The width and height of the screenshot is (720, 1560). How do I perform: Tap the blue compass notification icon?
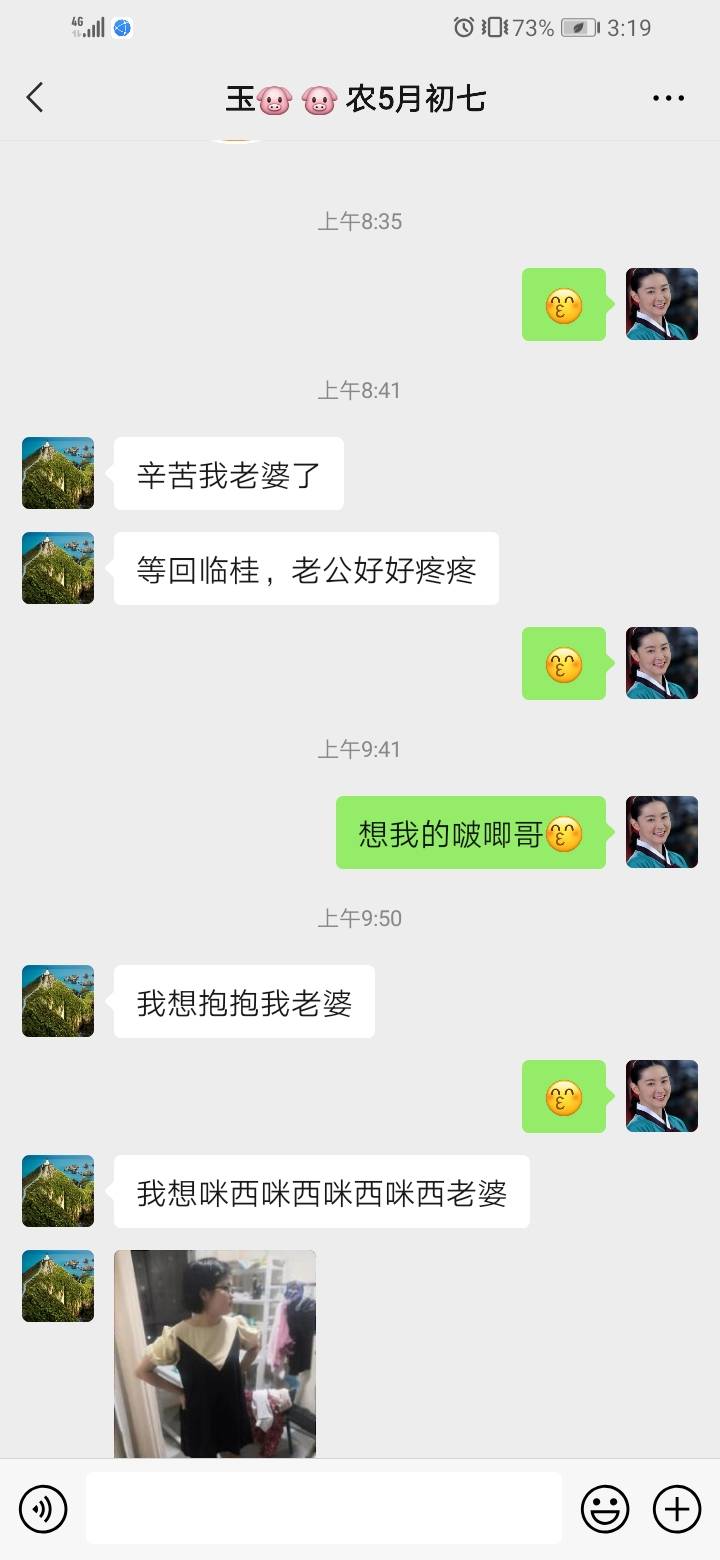tap(124, 28)
